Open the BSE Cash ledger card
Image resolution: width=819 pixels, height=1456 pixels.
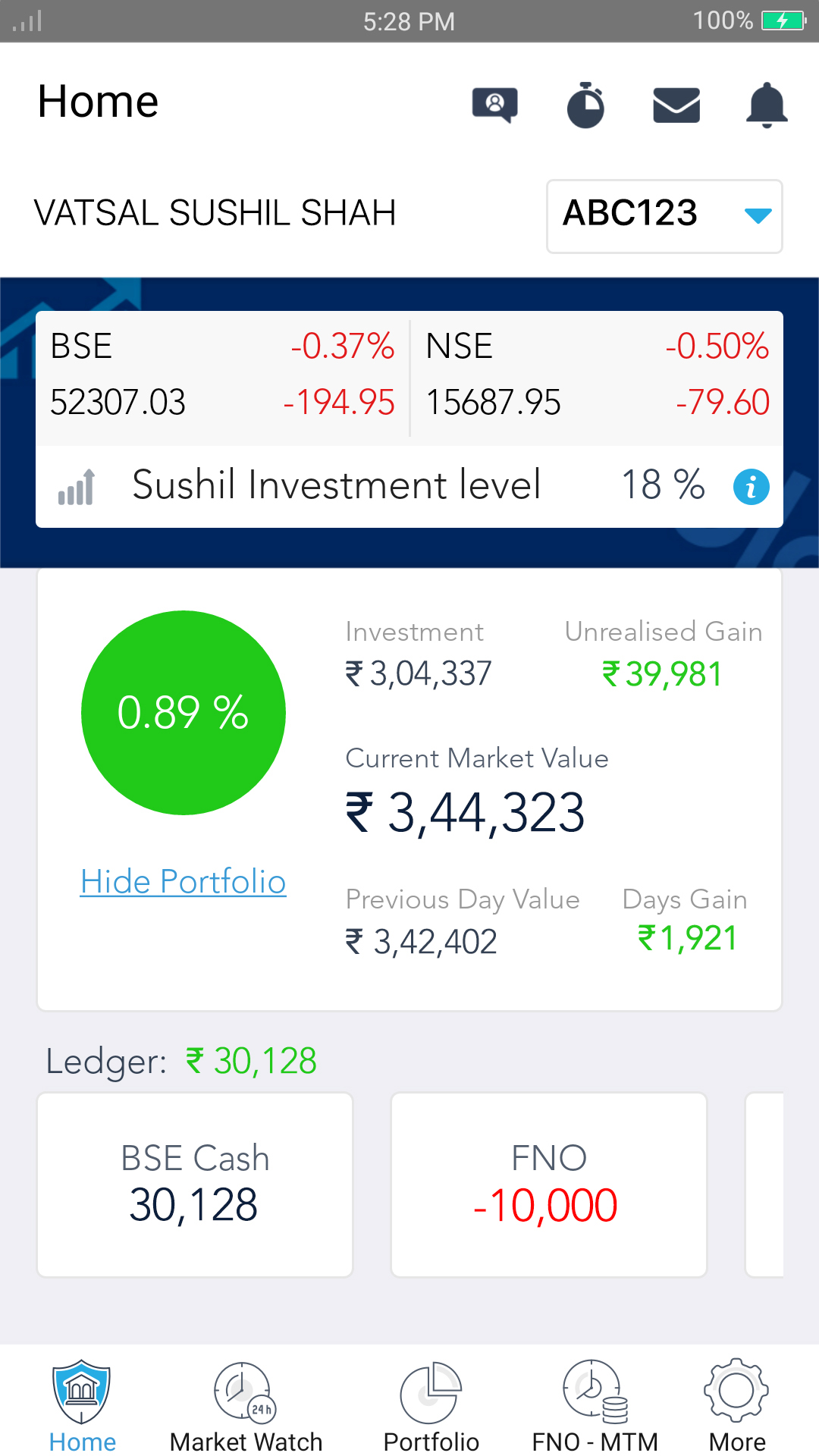click(195, 1185)
